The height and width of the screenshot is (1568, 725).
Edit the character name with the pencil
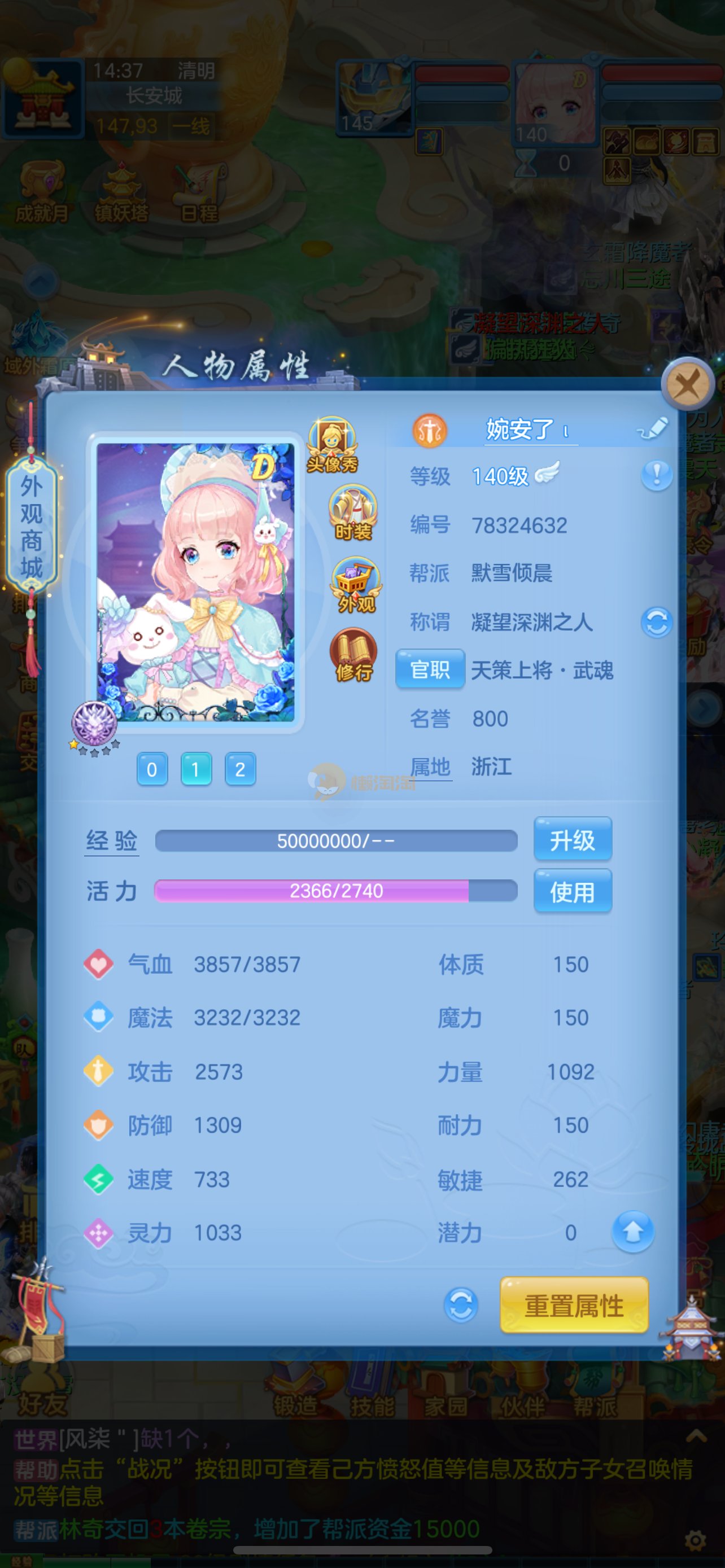coord(653,428)
